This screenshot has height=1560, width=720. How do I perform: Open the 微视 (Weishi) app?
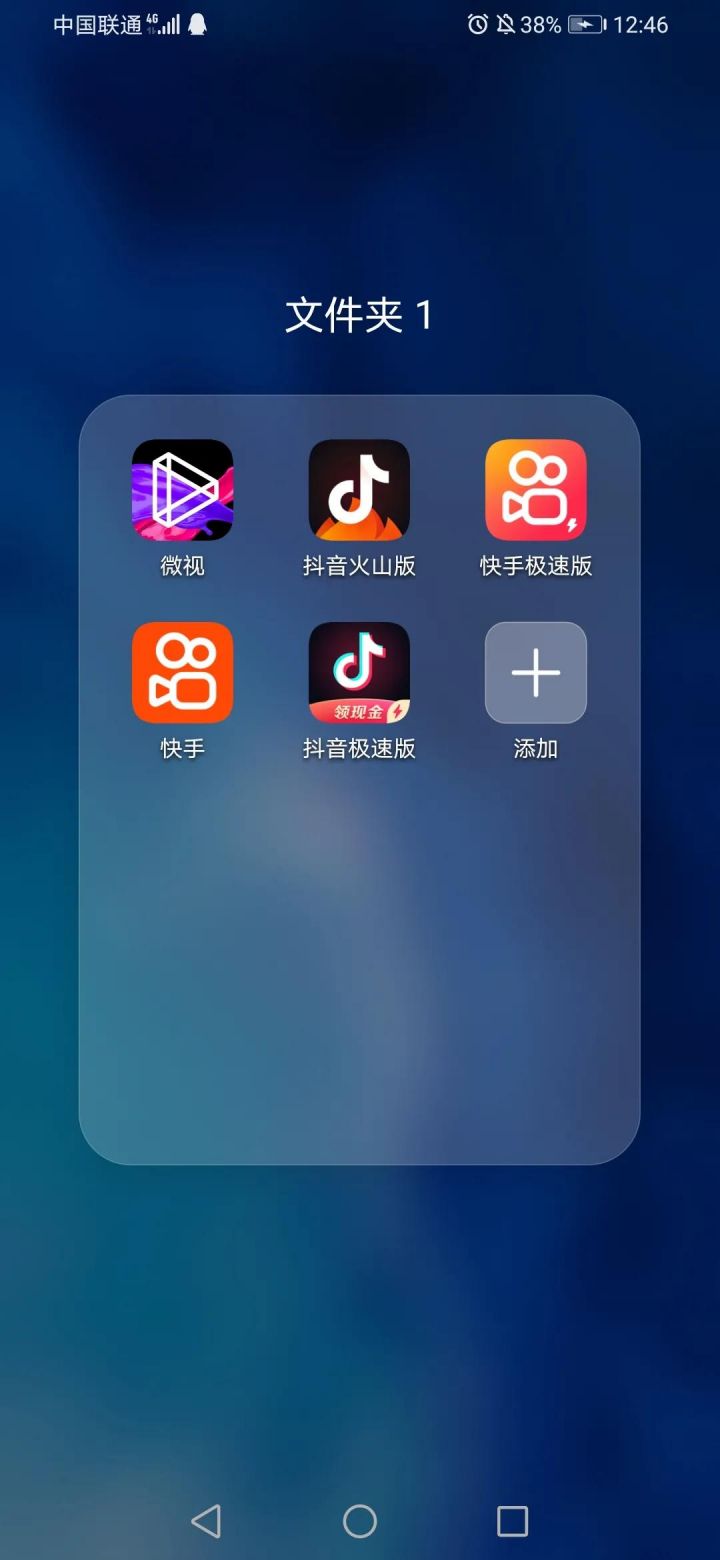pyautogui.click(x=182, y=490)
